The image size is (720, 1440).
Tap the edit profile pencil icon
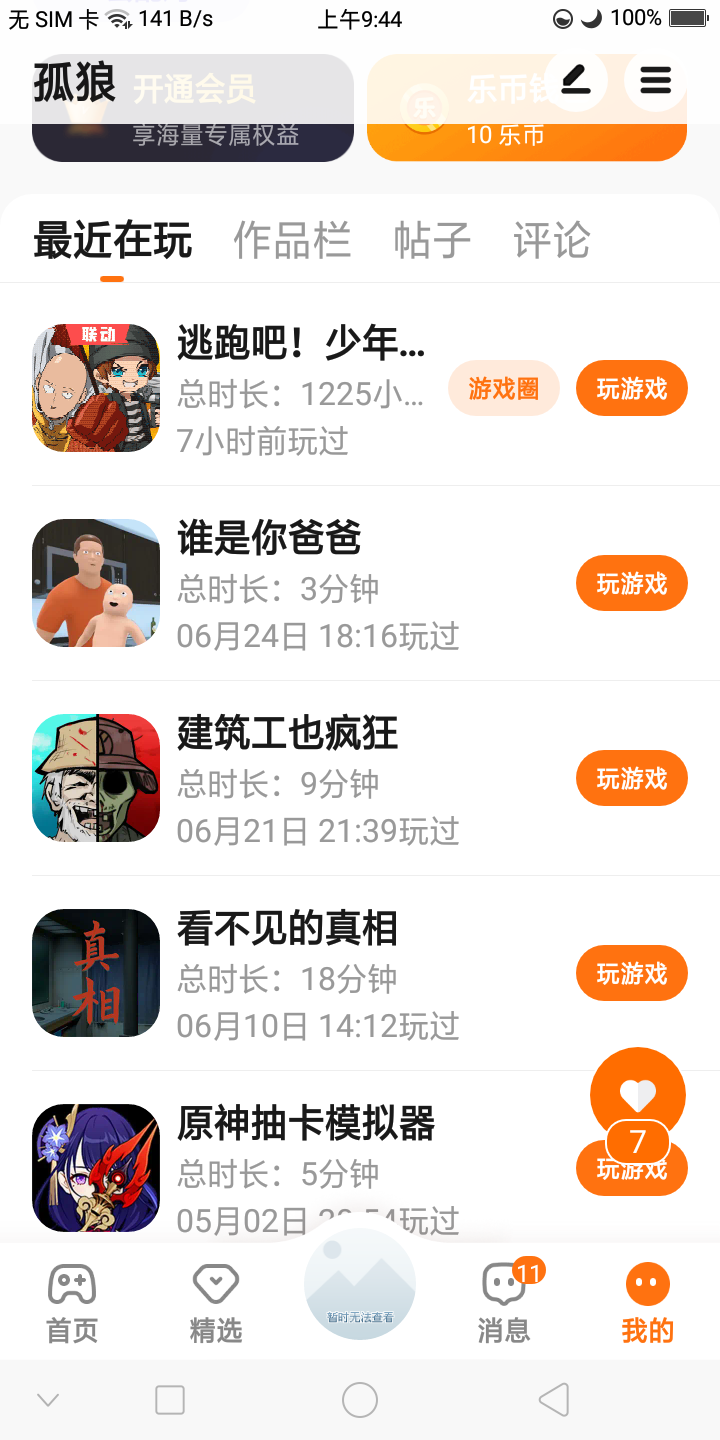[x=575, y=79]
